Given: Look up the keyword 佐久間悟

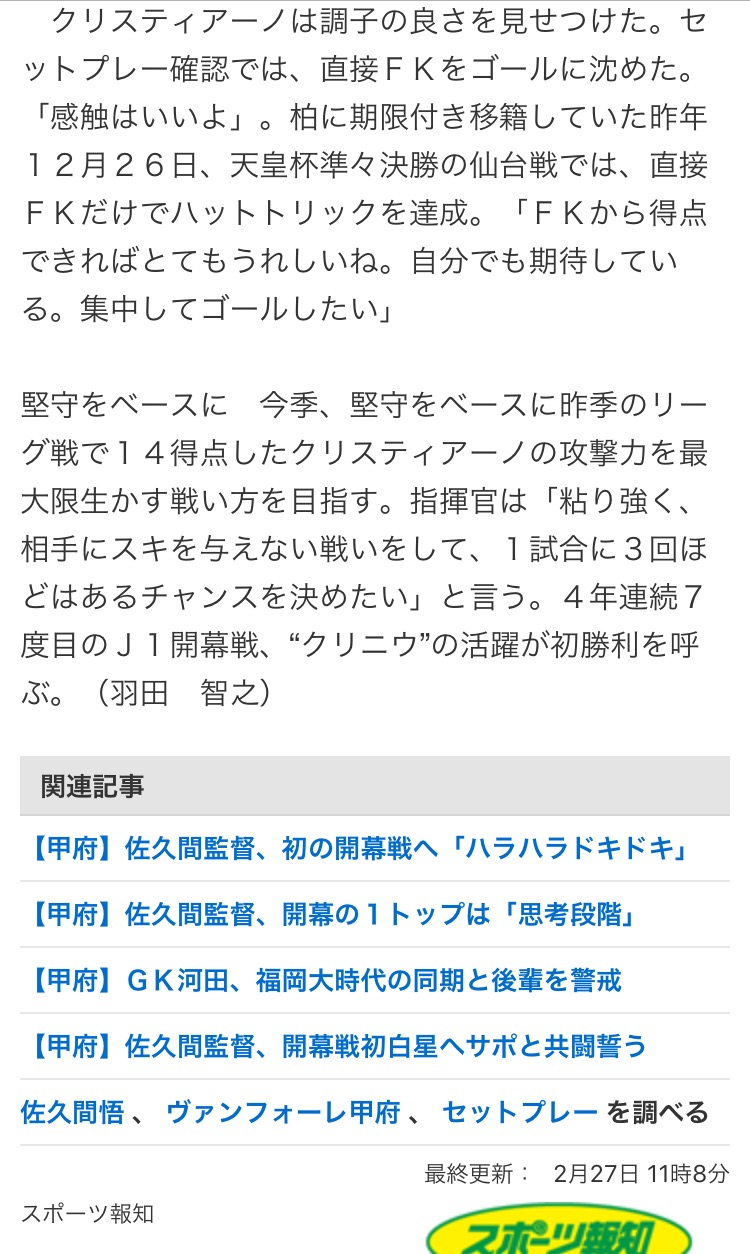Looking at the screenshot, I should [x=73, y=1112].
